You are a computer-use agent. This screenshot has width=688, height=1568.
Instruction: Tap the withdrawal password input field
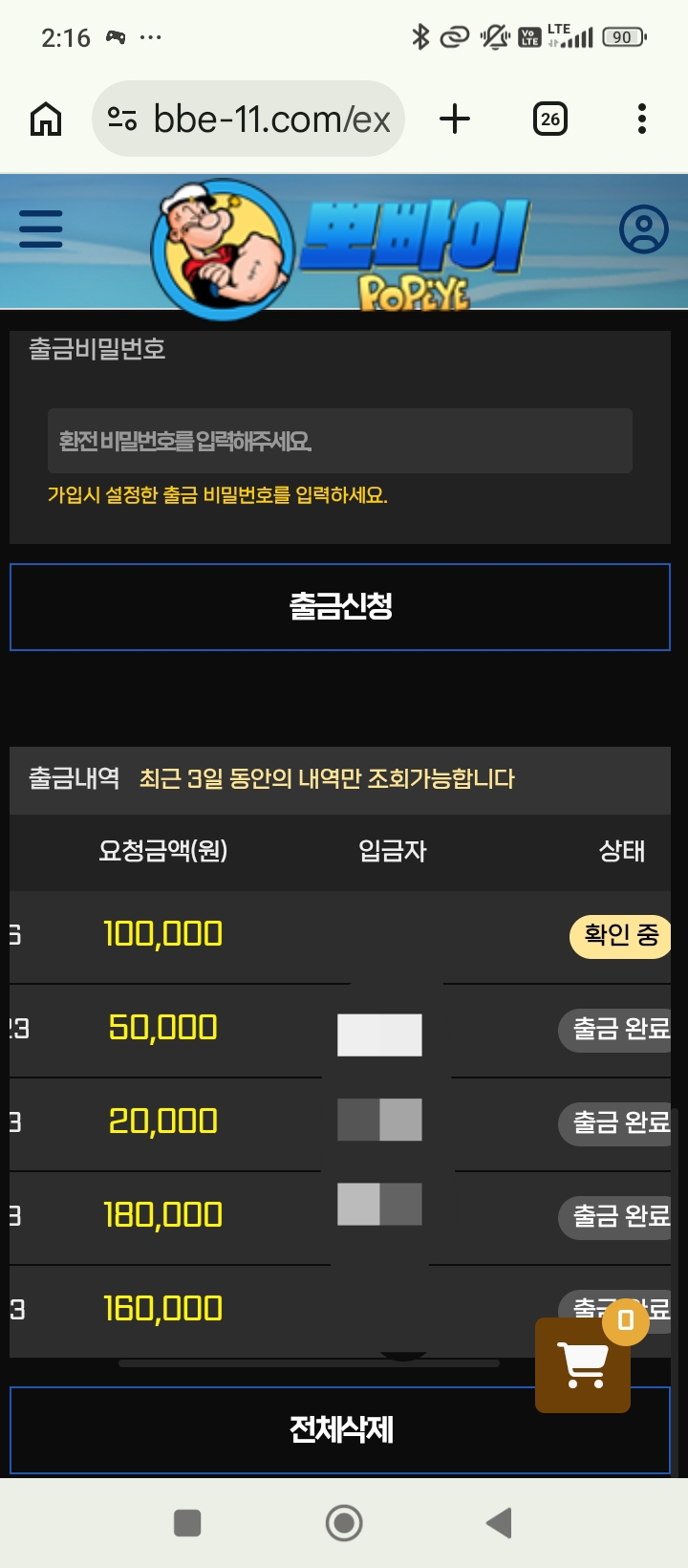(339, 441)
